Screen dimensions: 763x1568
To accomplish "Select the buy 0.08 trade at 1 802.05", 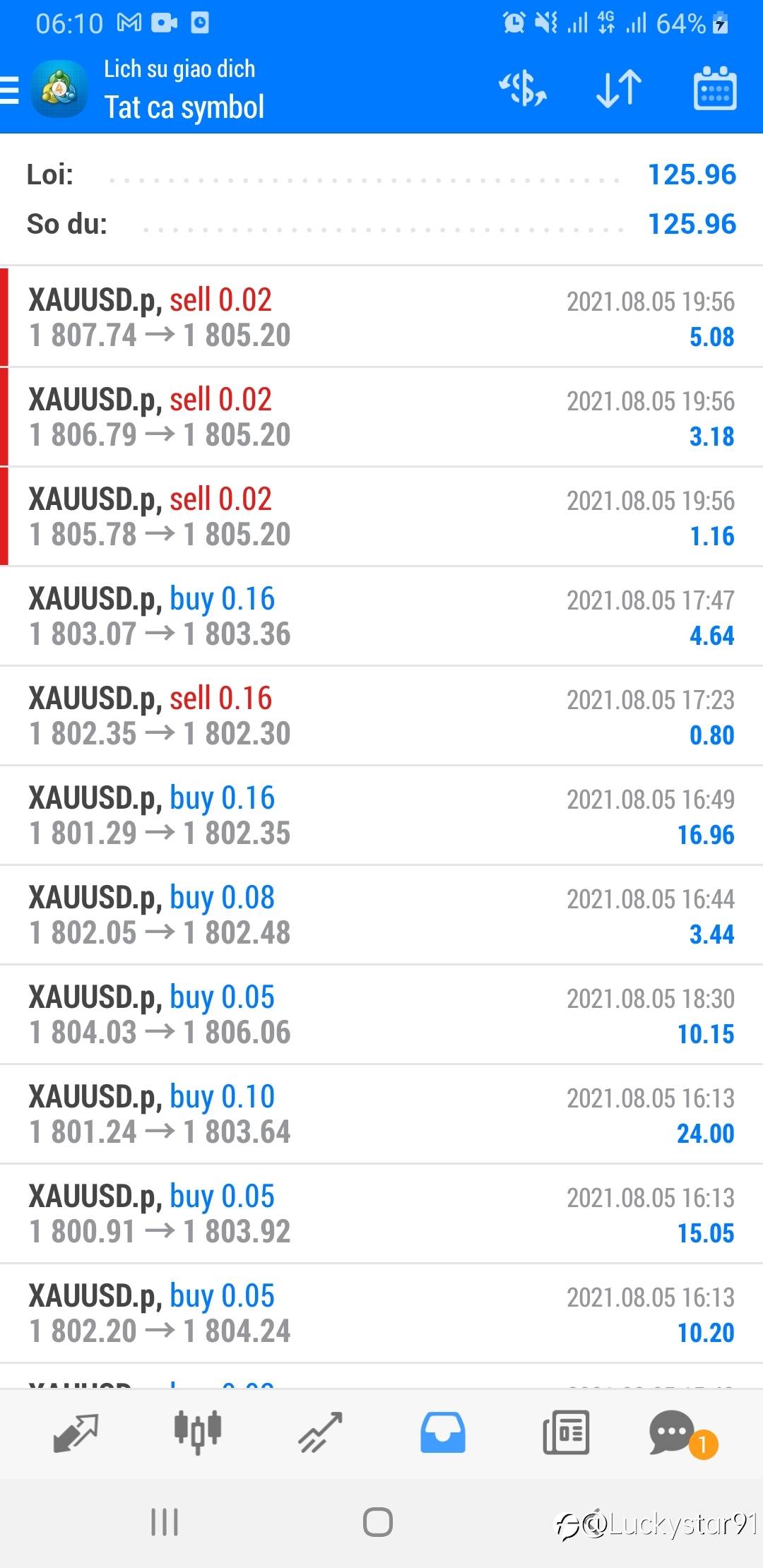I will (x=381, y=915).
